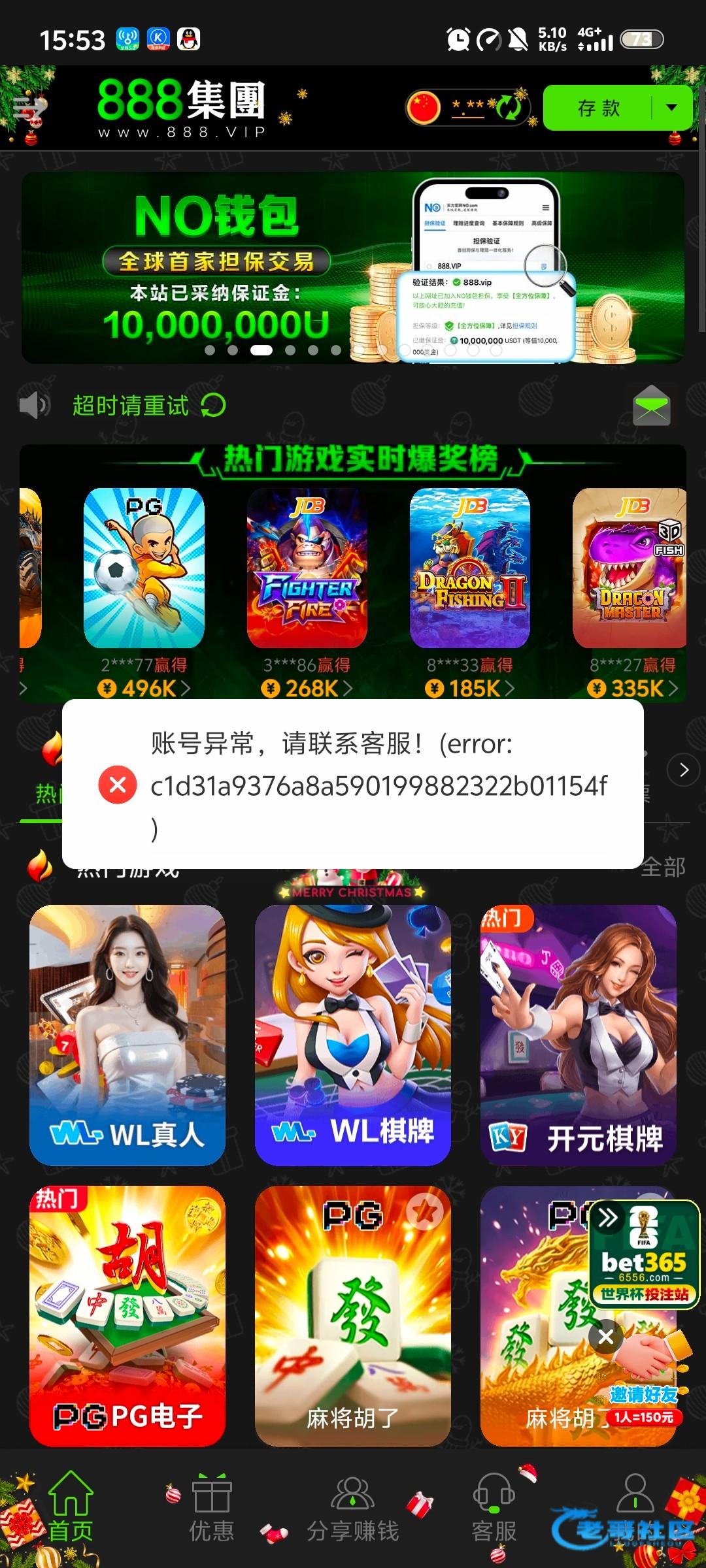Screen dimensions: 706x1568
Task: Open the Dragon Fishing II jackpot game
Action: tap(469, 568)
